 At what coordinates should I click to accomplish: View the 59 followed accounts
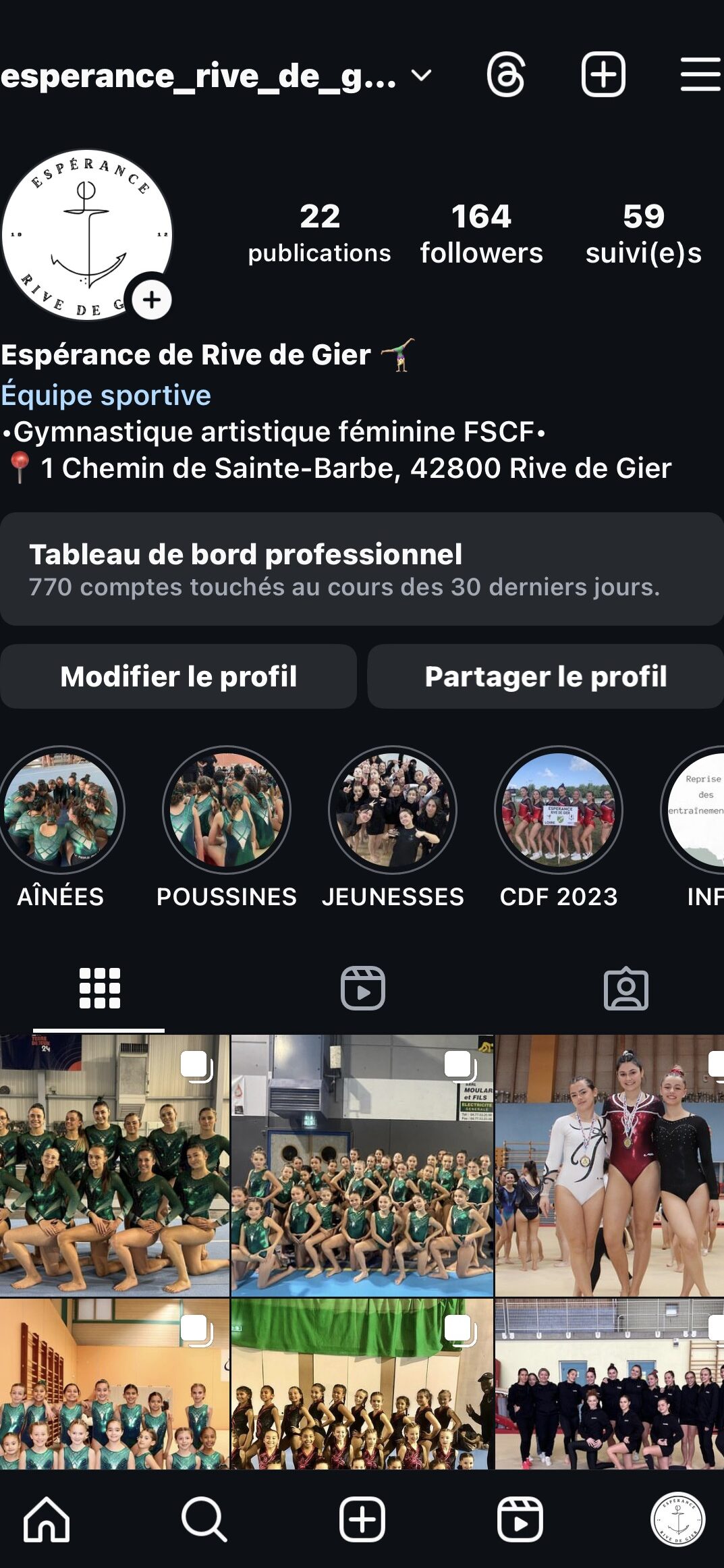[643, 234]
